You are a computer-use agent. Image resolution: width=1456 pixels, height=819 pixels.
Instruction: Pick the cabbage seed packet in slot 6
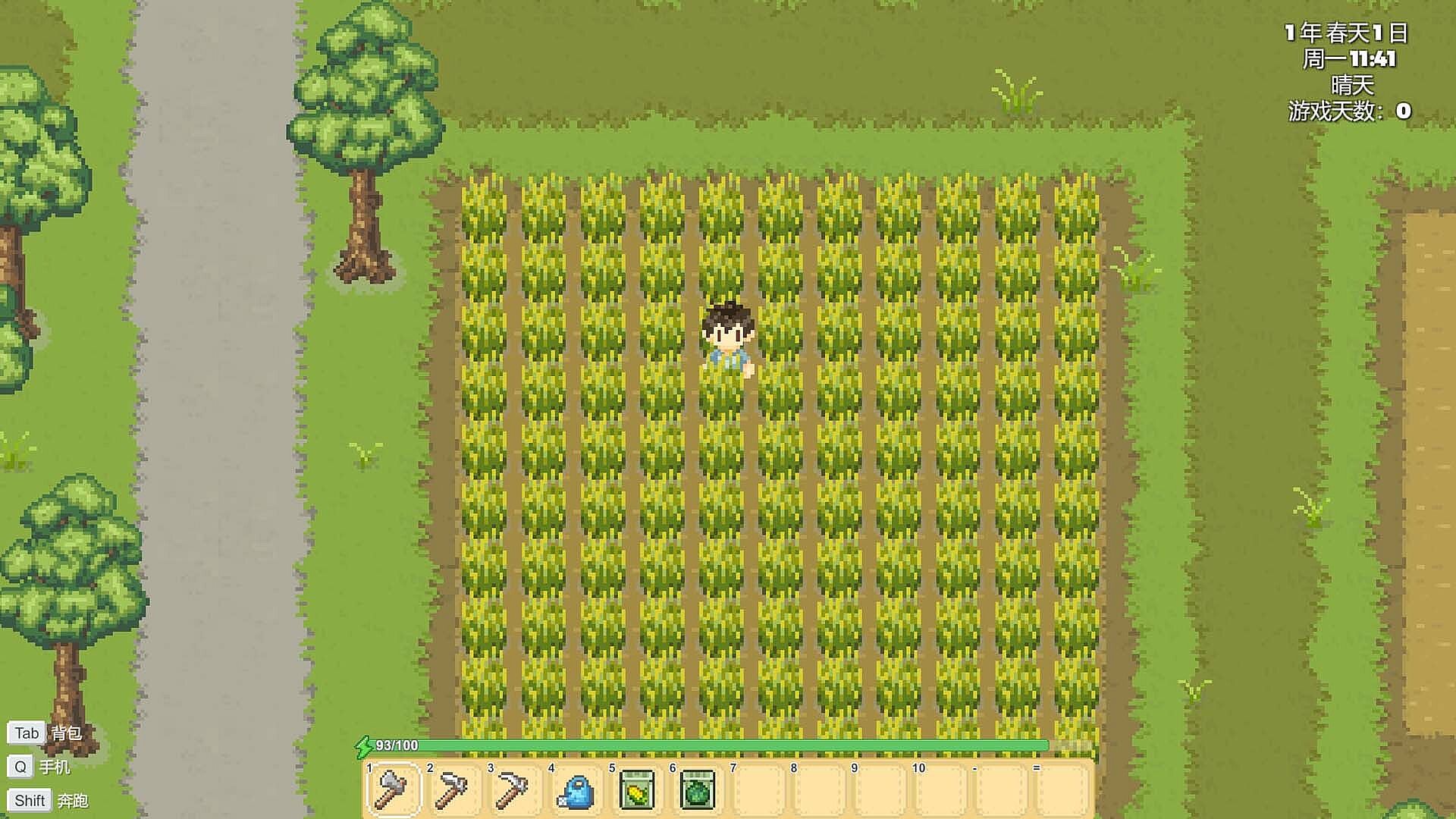point(697,790)
